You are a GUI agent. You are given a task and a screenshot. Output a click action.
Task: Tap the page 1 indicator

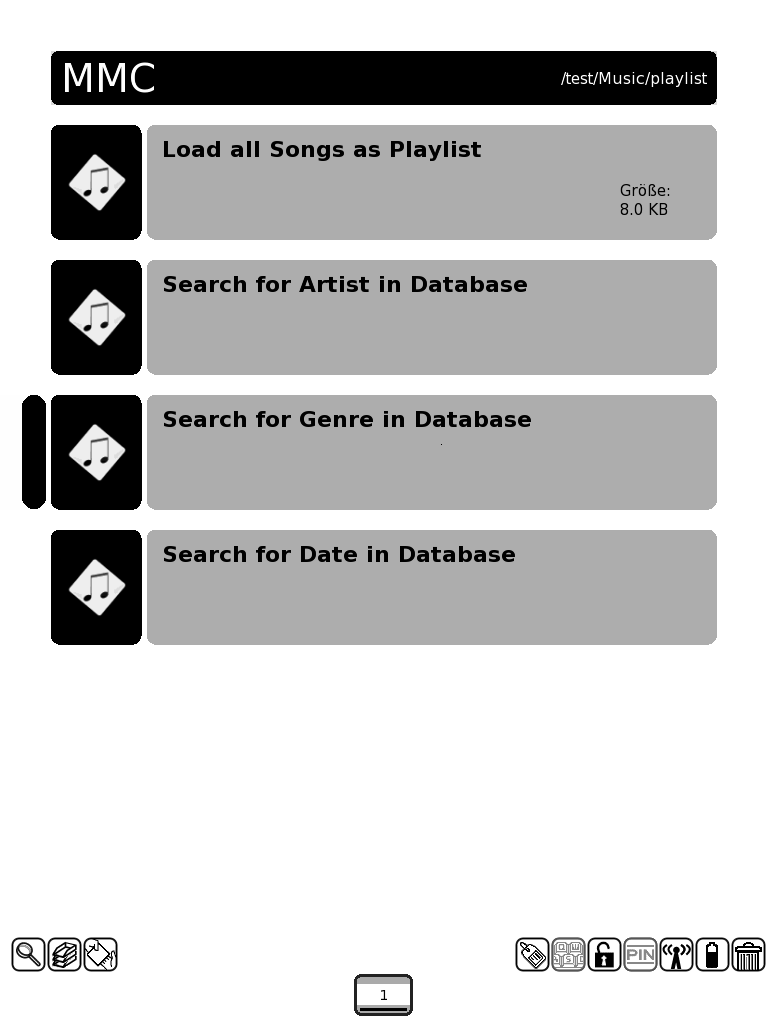click(x=383, y=995)
